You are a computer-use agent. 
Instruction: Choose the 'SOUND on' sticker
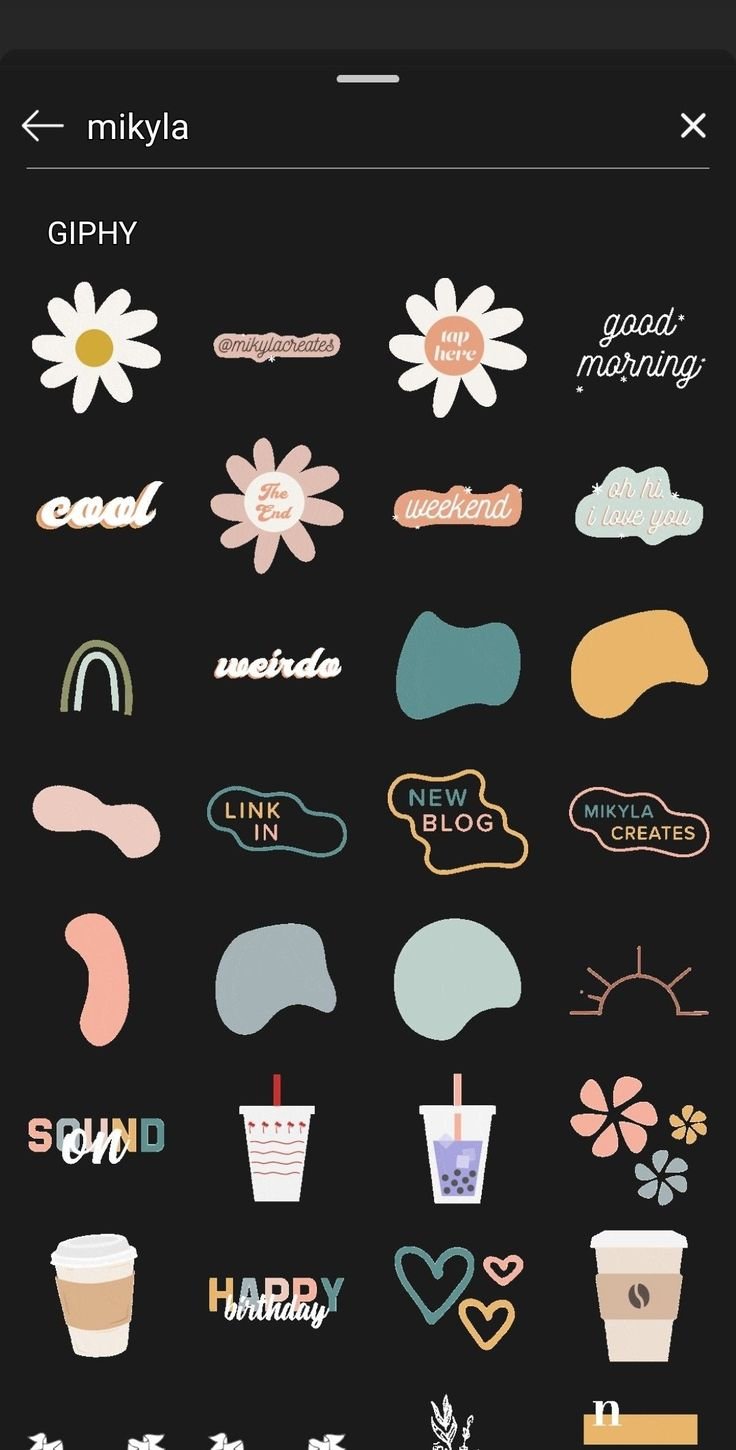click(96, 1138)
